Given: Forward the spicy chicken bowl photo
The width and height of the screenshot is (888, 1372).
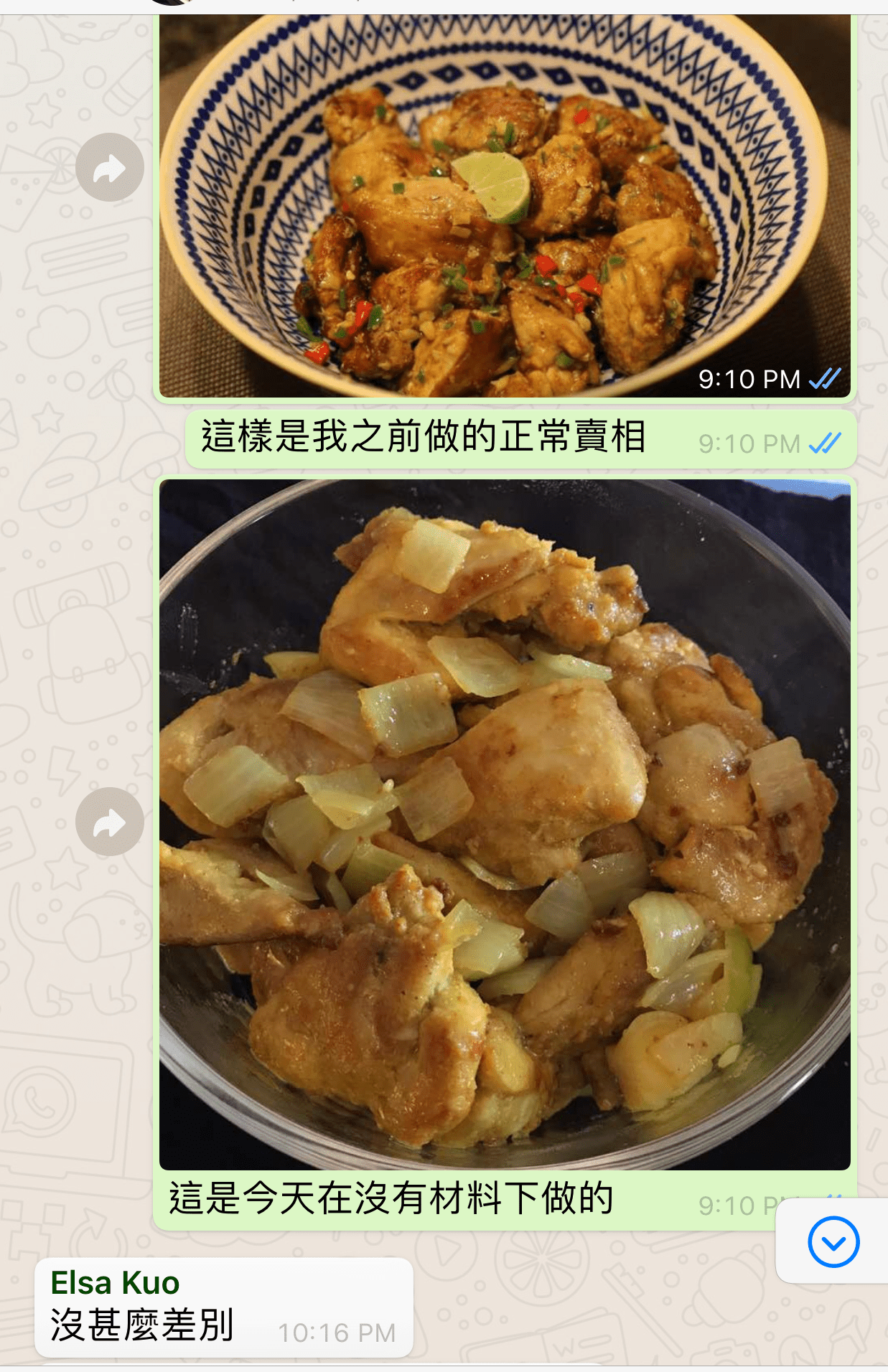Looking at the screenshot, I should (110, 167).
